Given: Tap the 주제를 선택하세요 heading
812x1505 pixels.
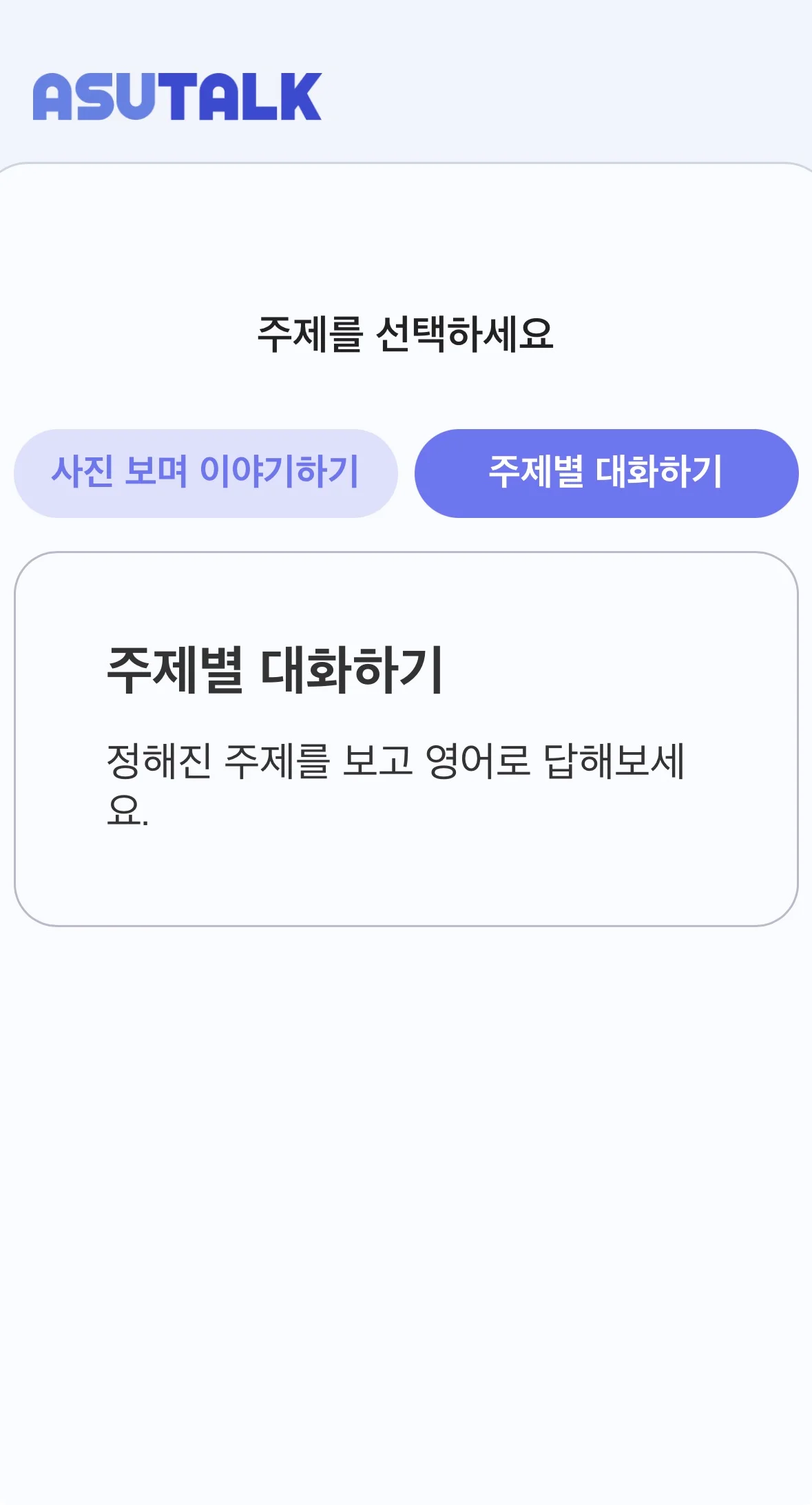Looking at the screenshot, I should (x=406, y=331).
